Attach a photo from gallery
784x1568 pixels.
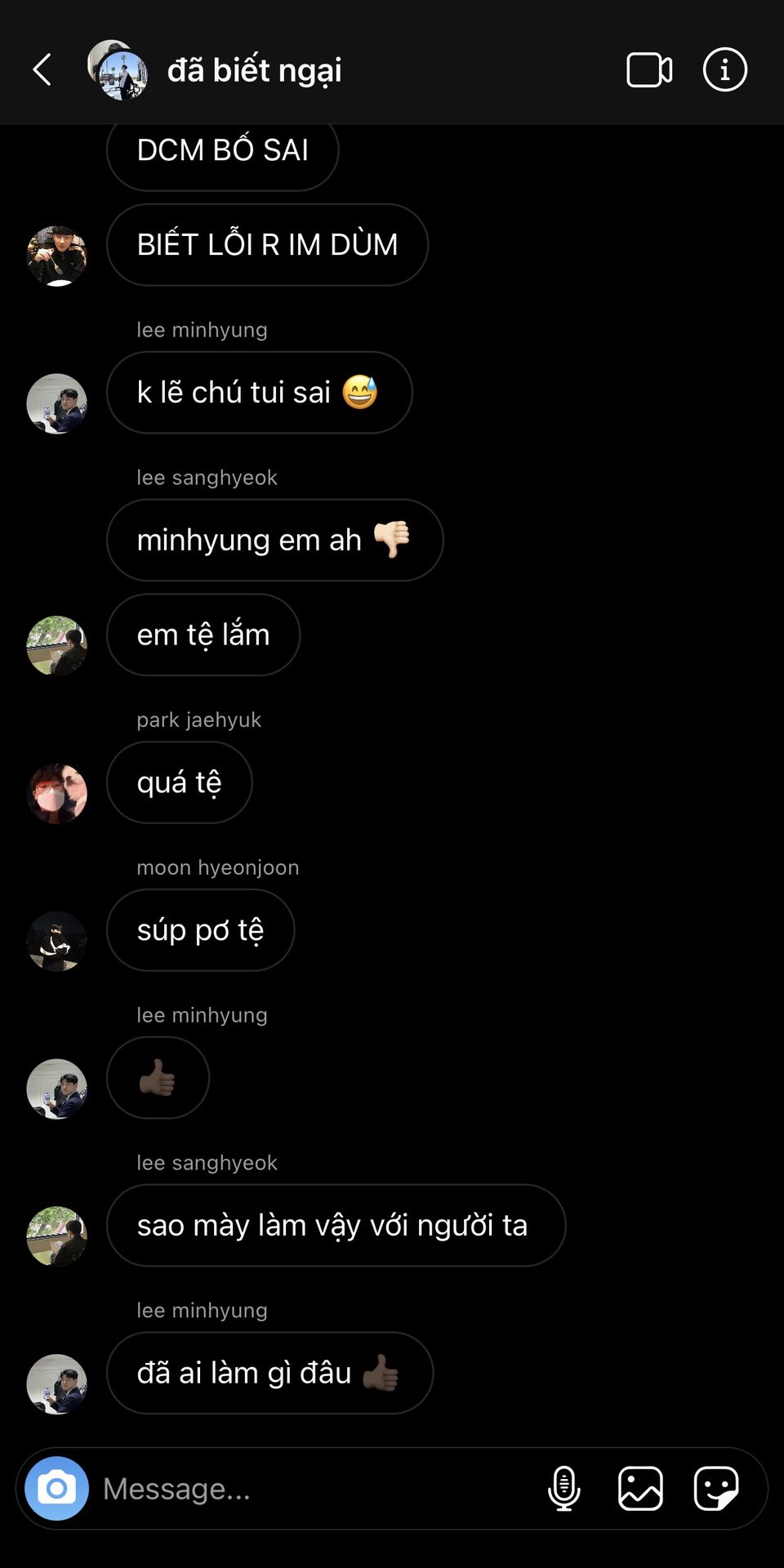click(x=640, y=1488)
